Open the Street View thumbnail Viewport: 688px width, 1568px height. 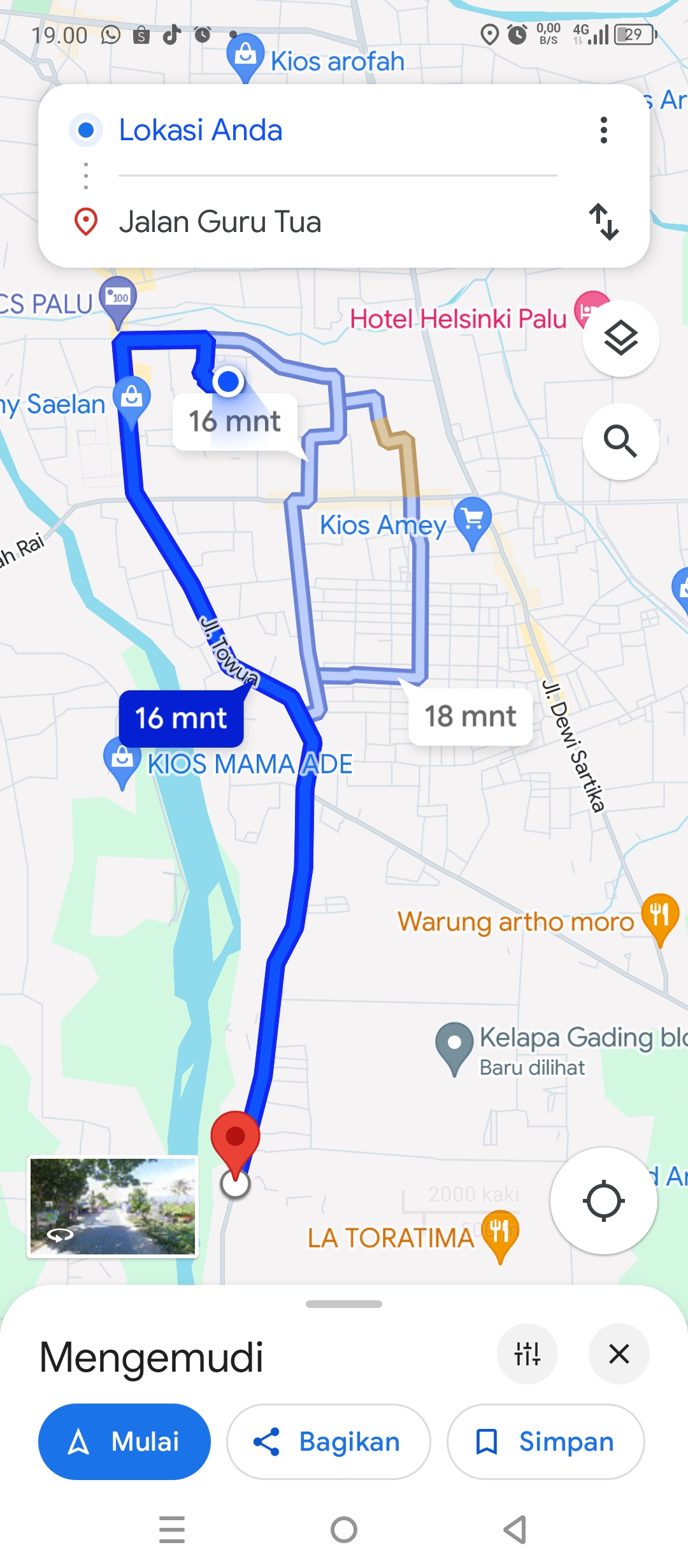click(x=113, y=1207)
